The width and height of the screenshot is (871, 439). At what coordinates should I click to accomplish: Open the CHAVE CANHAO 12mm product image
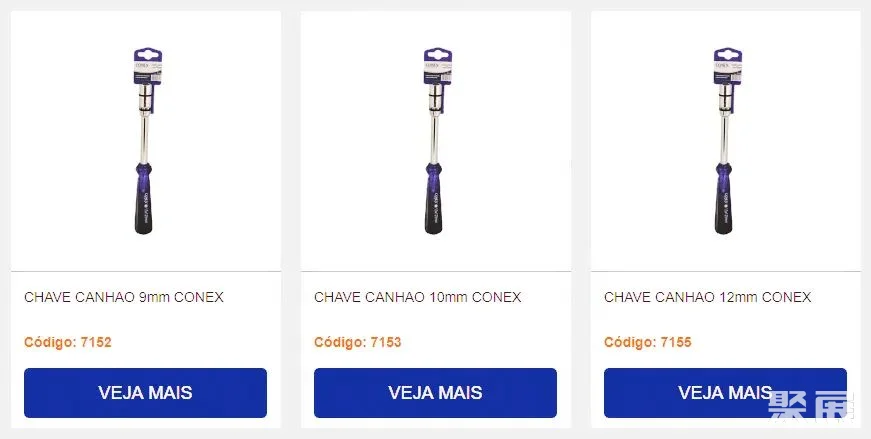[x=726, y=142]
